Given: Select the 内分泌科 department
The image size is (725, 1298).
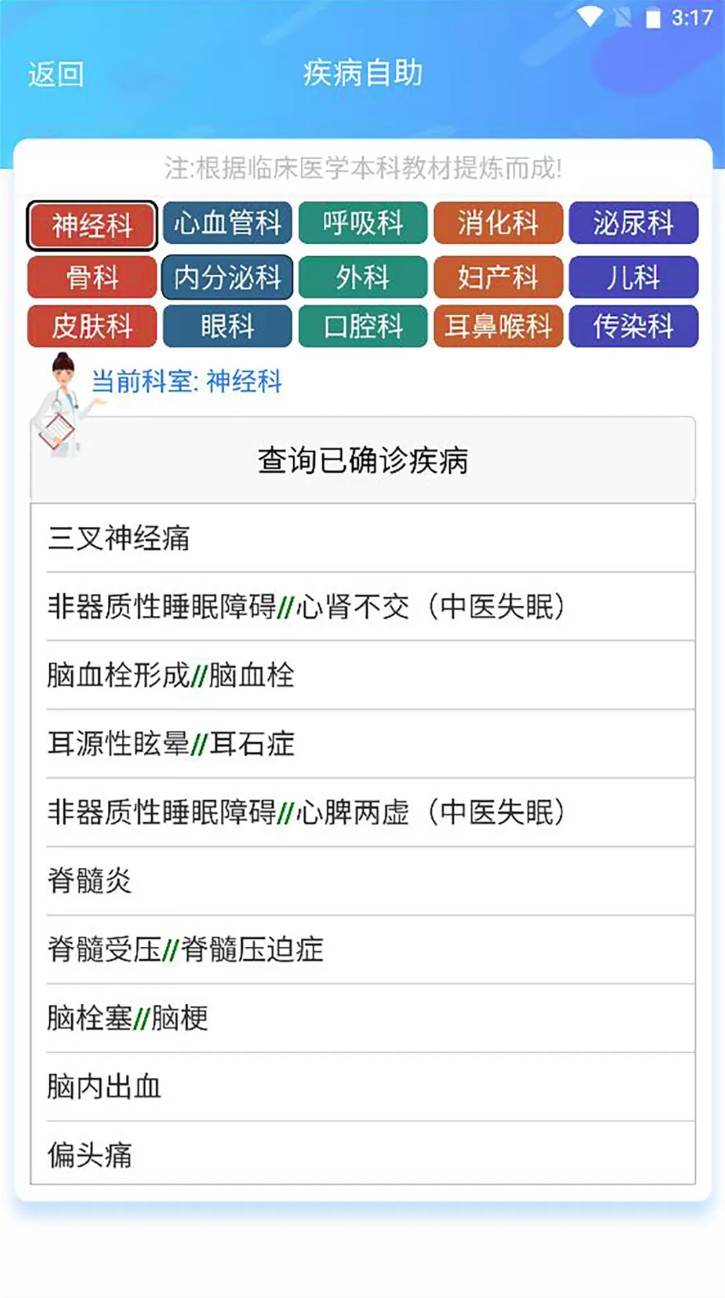Looking at the screenshot, I should click(227, 278).
